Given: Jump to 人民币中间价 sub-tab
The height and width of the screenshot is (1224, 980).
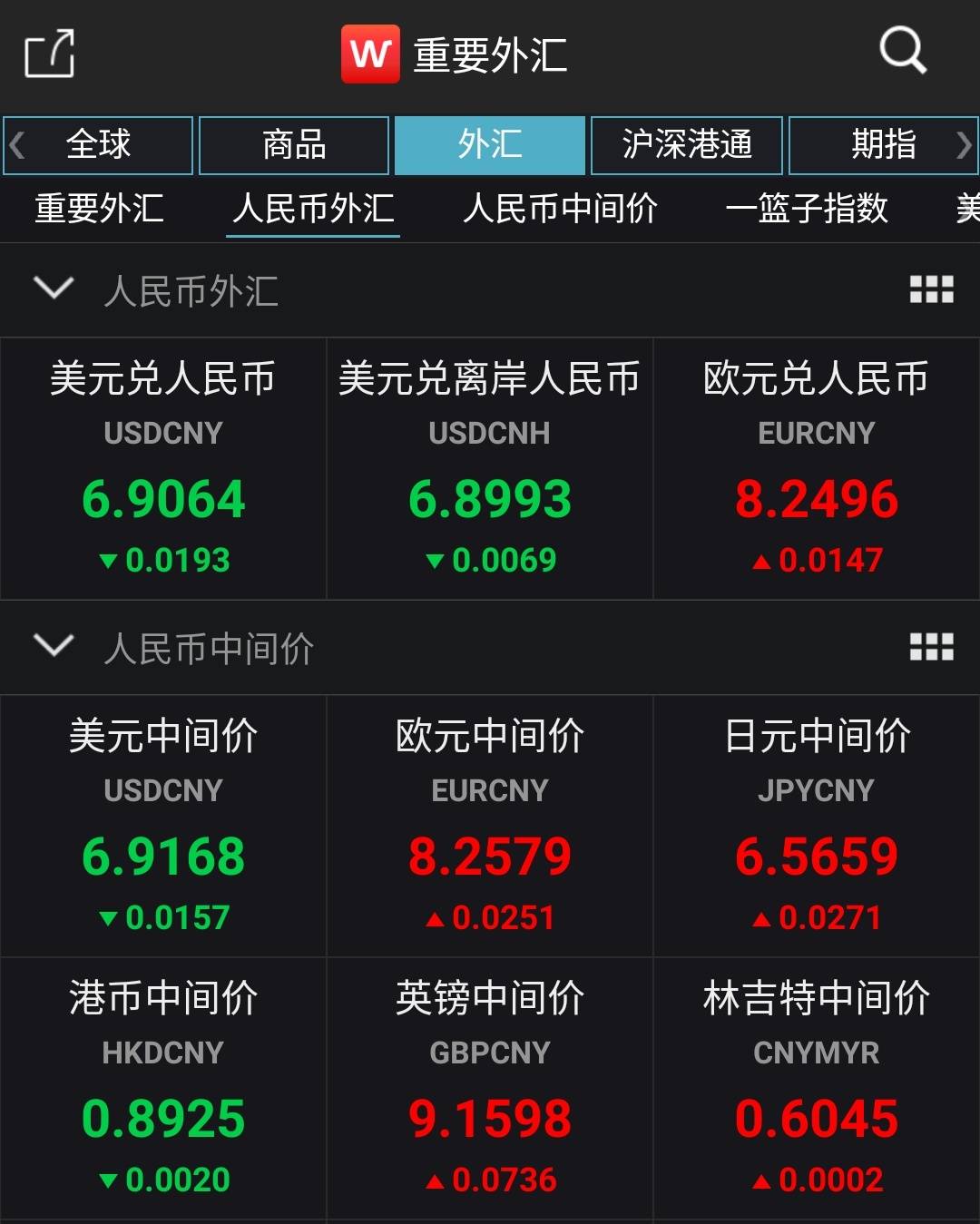Looking at the screenshot, I should pos(560,210).
